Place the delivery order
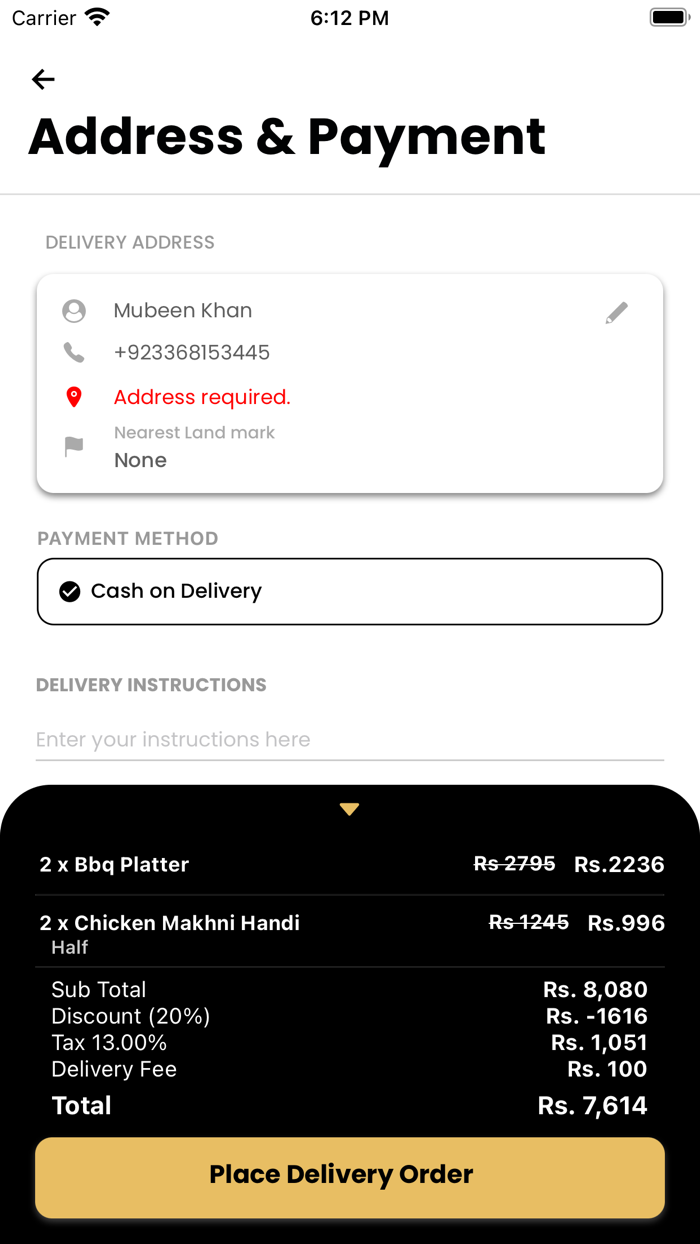This screenshot has height=1244, width=700. (350, 1177)
